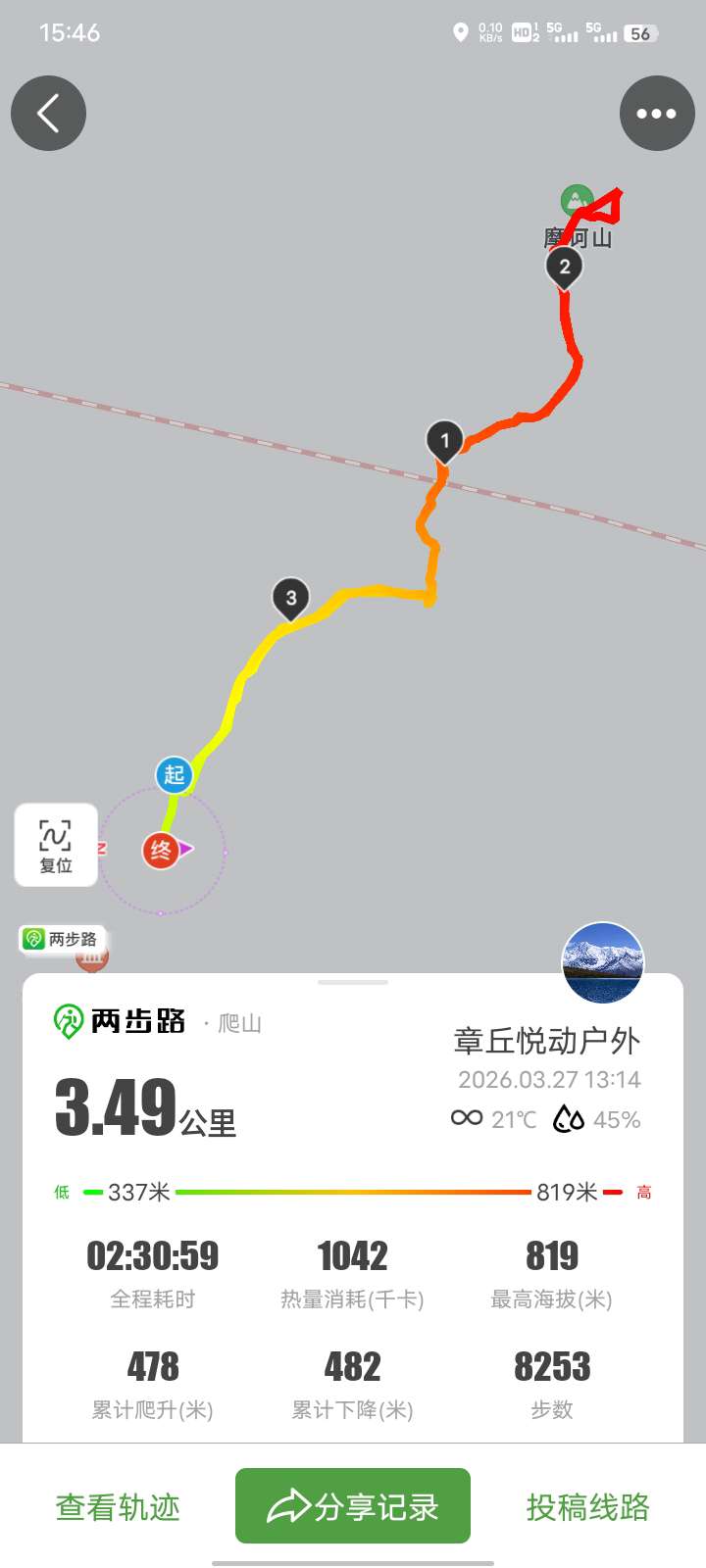Go back using the arrow button

[49, 114]
